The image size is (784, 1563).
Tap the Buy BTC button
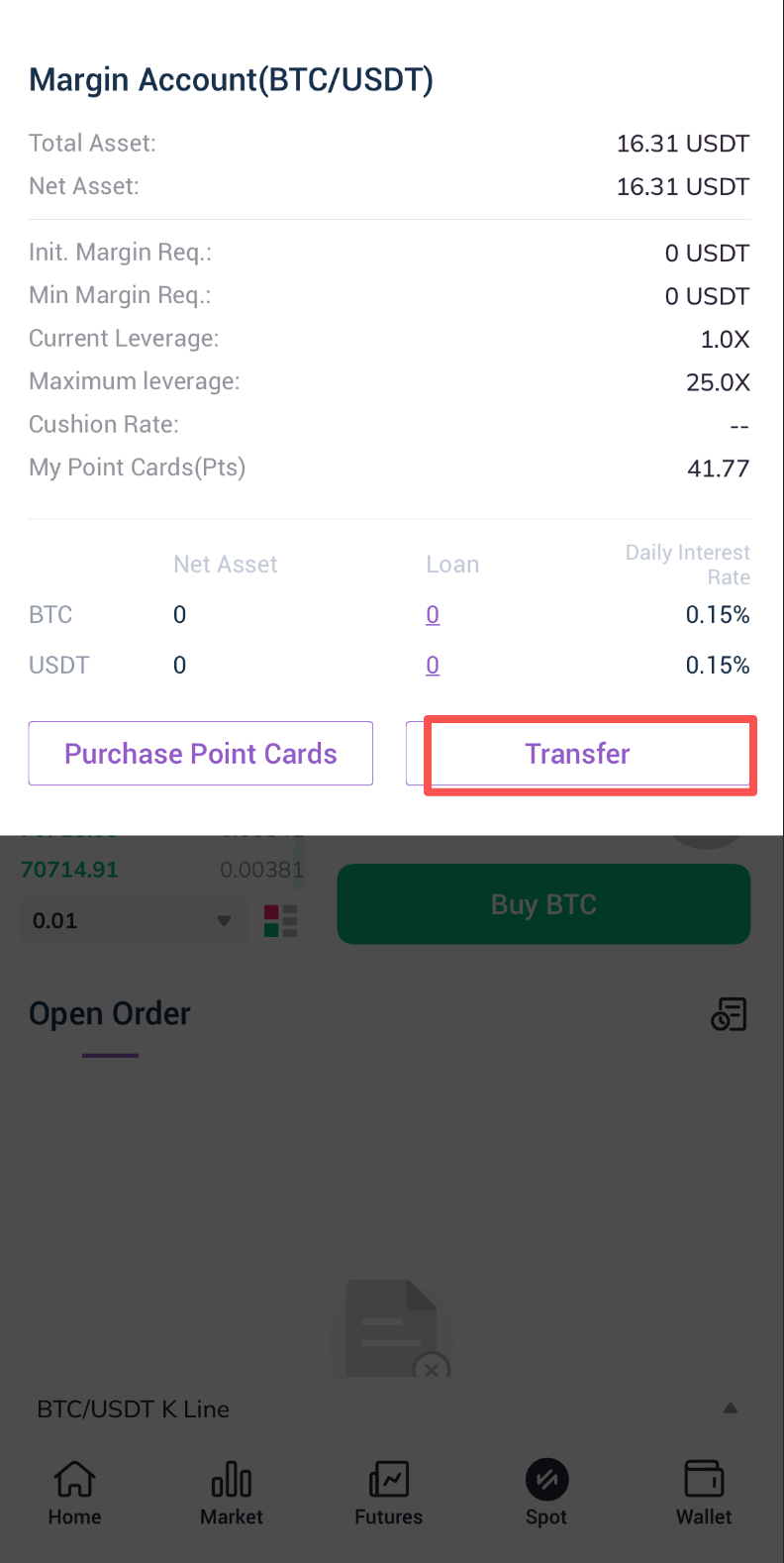(543, 904)
